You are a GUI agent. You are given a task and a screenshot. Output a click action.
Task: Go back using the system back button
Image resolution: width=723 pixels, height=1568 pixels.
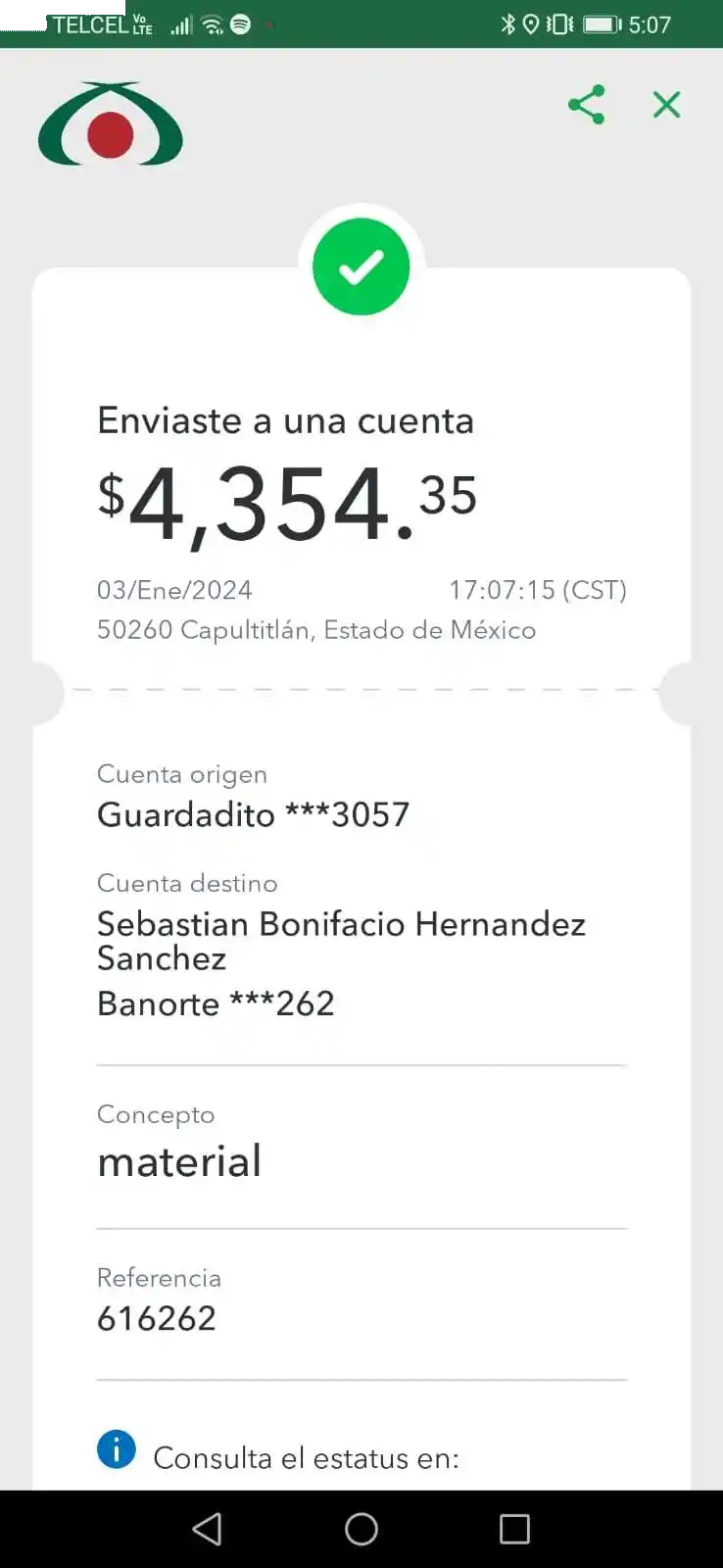point(207,1529)
